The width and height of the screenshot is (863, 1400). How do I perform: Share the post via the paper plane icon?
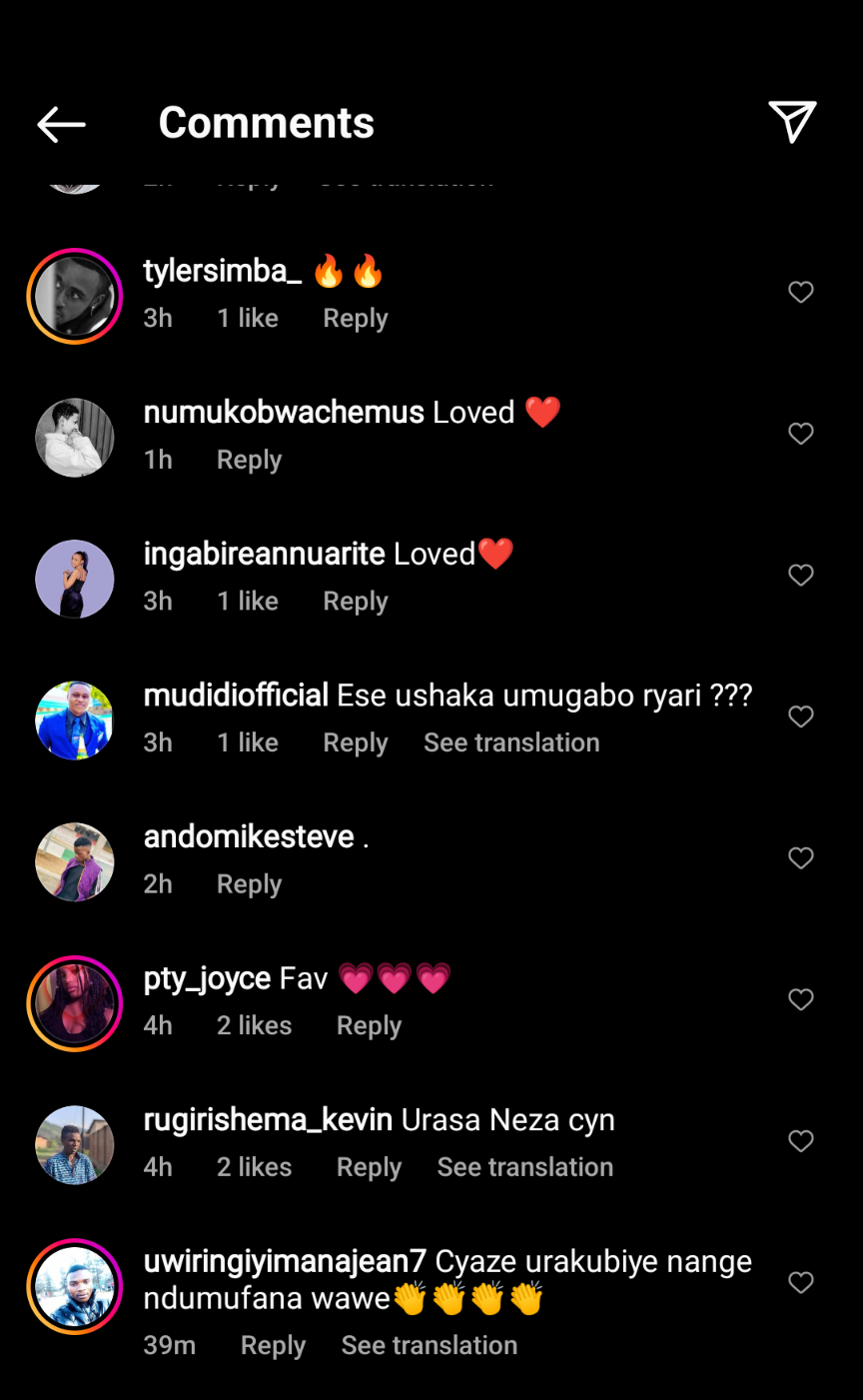tap(792, 122)
